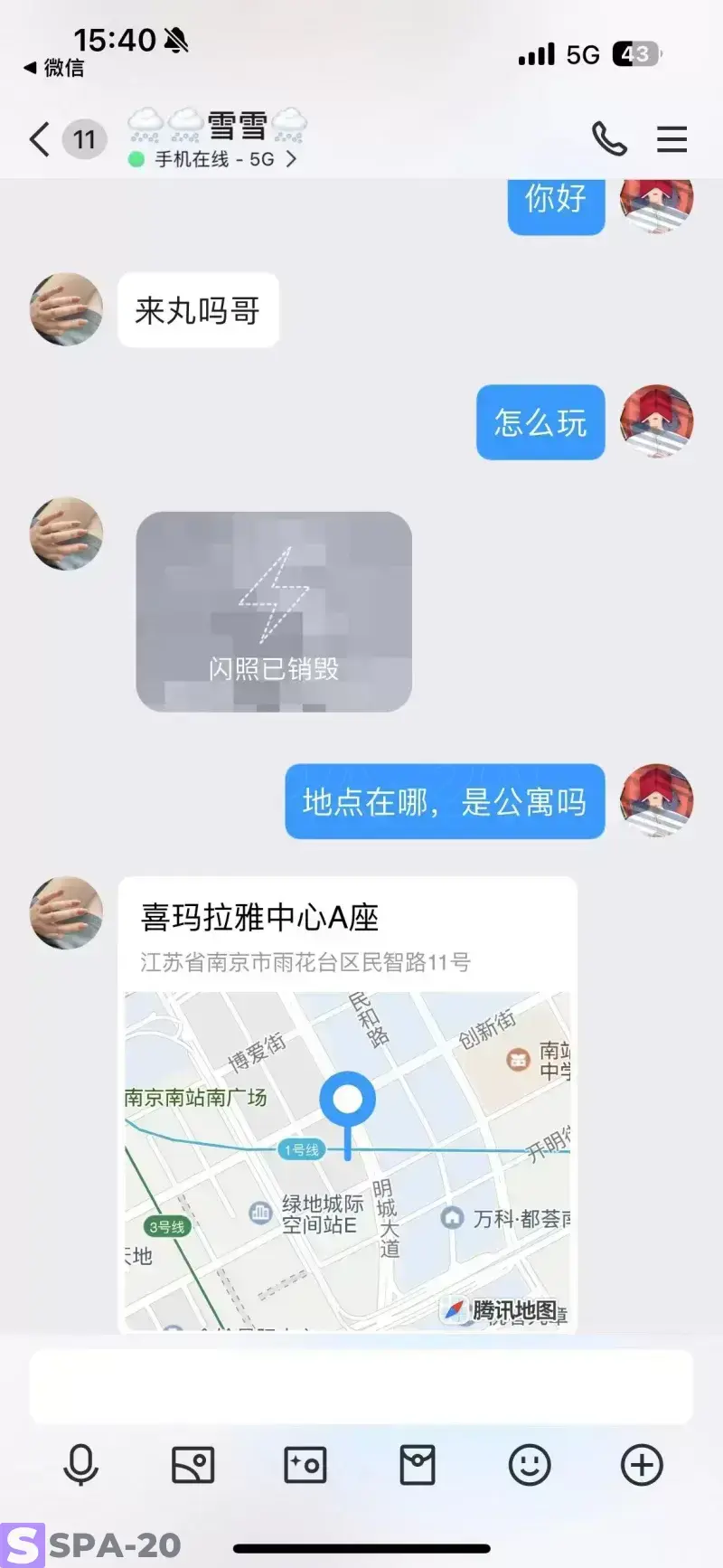Record a voice message with microphone
The width and height of the screenshot is (723, 1568).
[80, 1464]
